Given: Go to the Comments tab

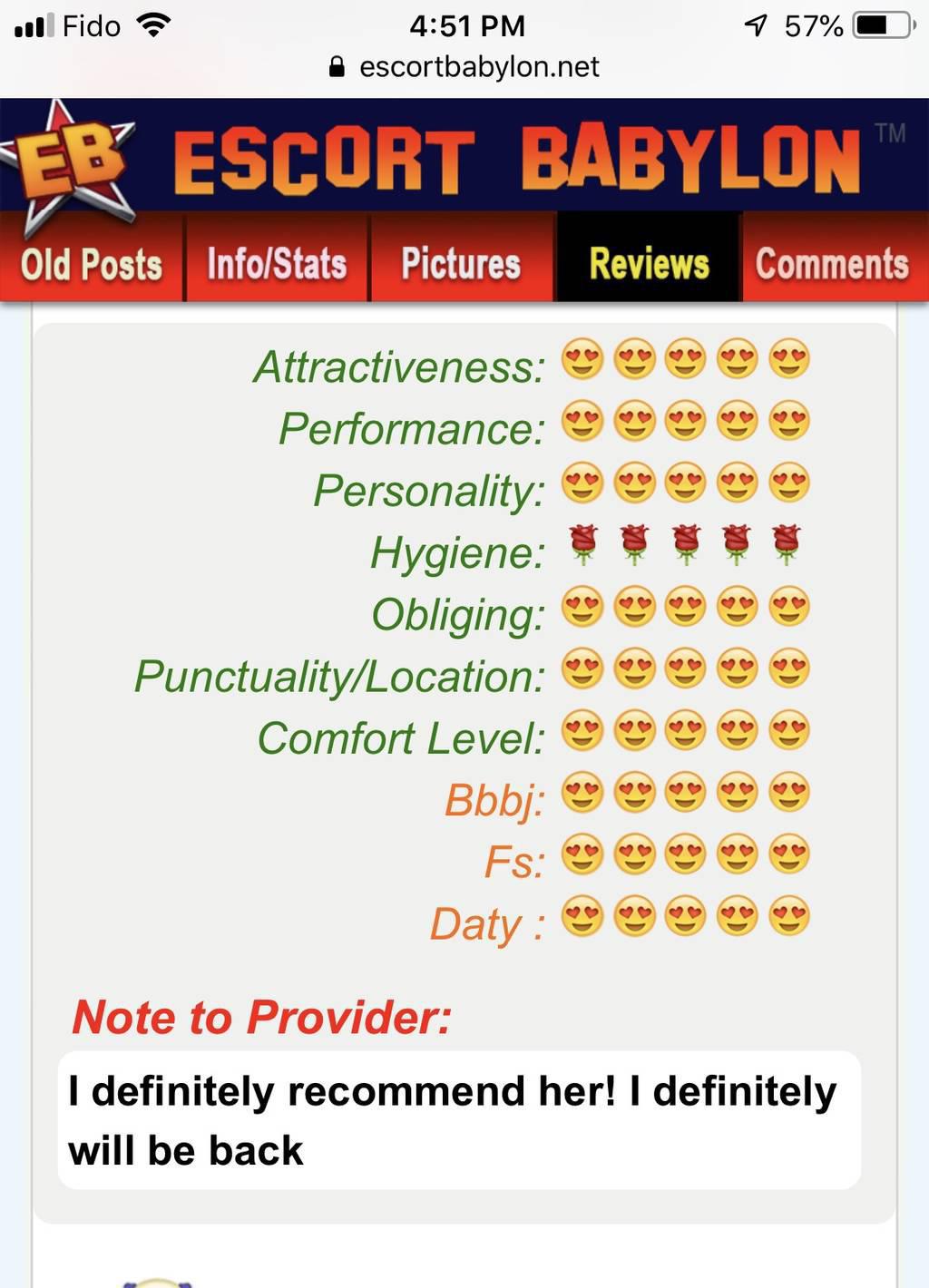Looking at the screenshot, I should [x=833, y=264].
